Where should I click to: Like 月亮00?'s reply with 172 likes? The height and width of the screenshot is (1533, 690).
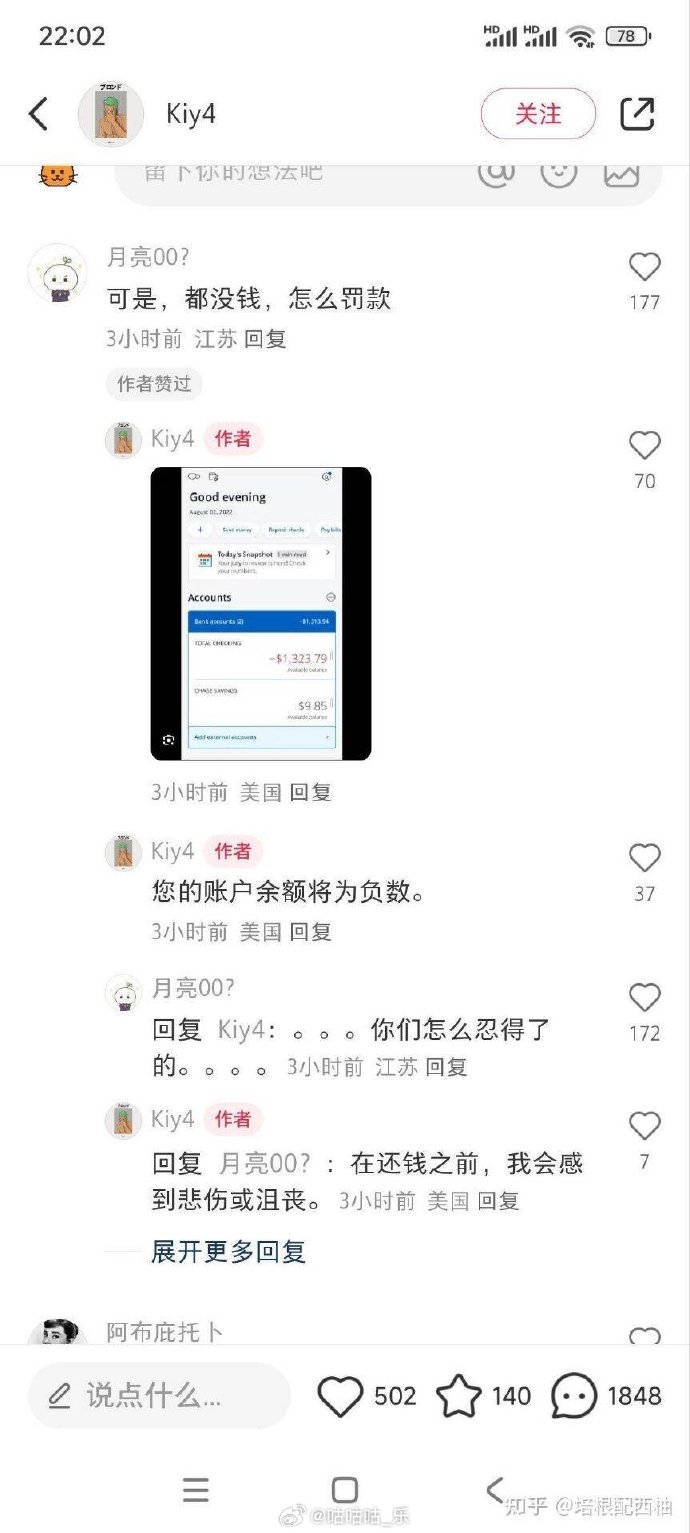pos(644,998)
